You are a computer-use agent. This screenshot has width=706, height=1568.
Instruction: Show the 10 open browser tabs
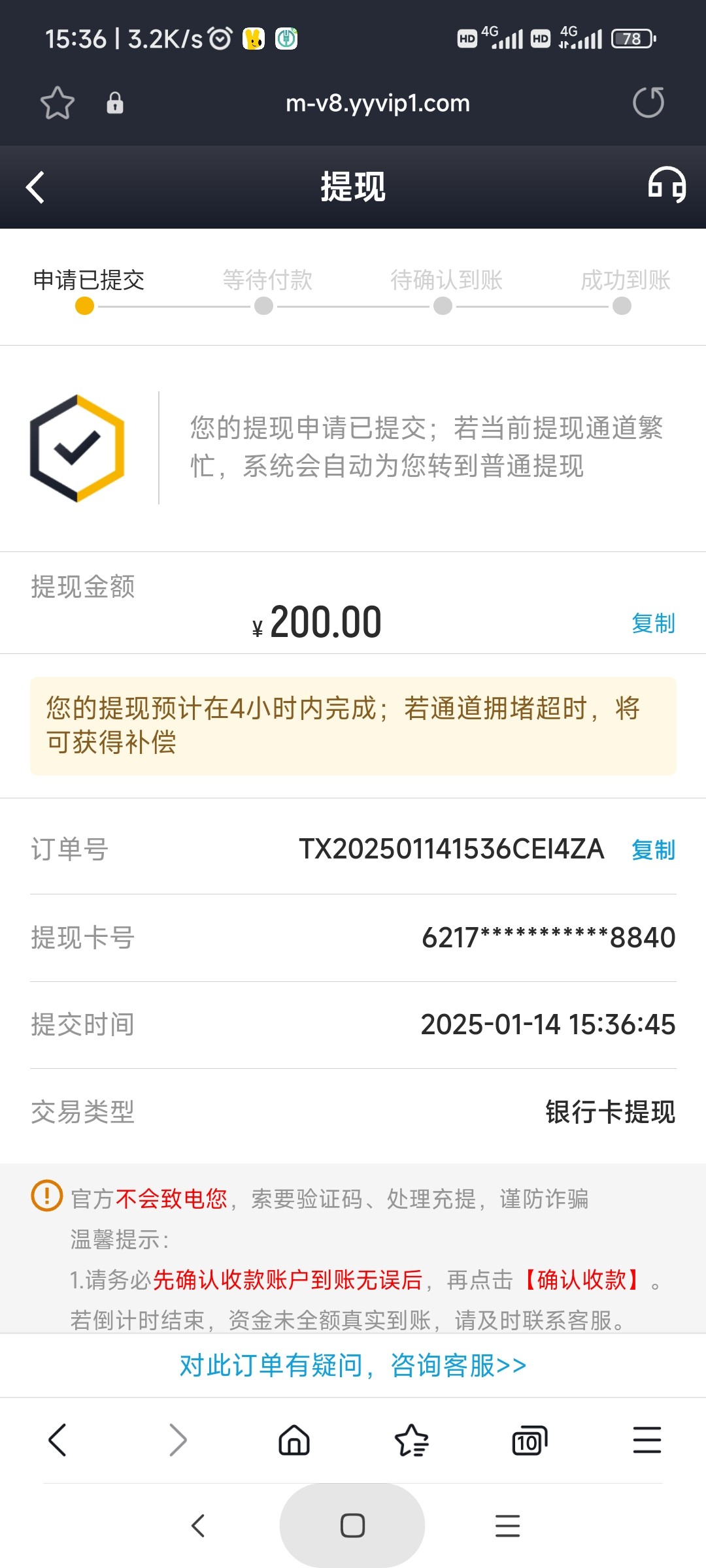(529, 1441)
